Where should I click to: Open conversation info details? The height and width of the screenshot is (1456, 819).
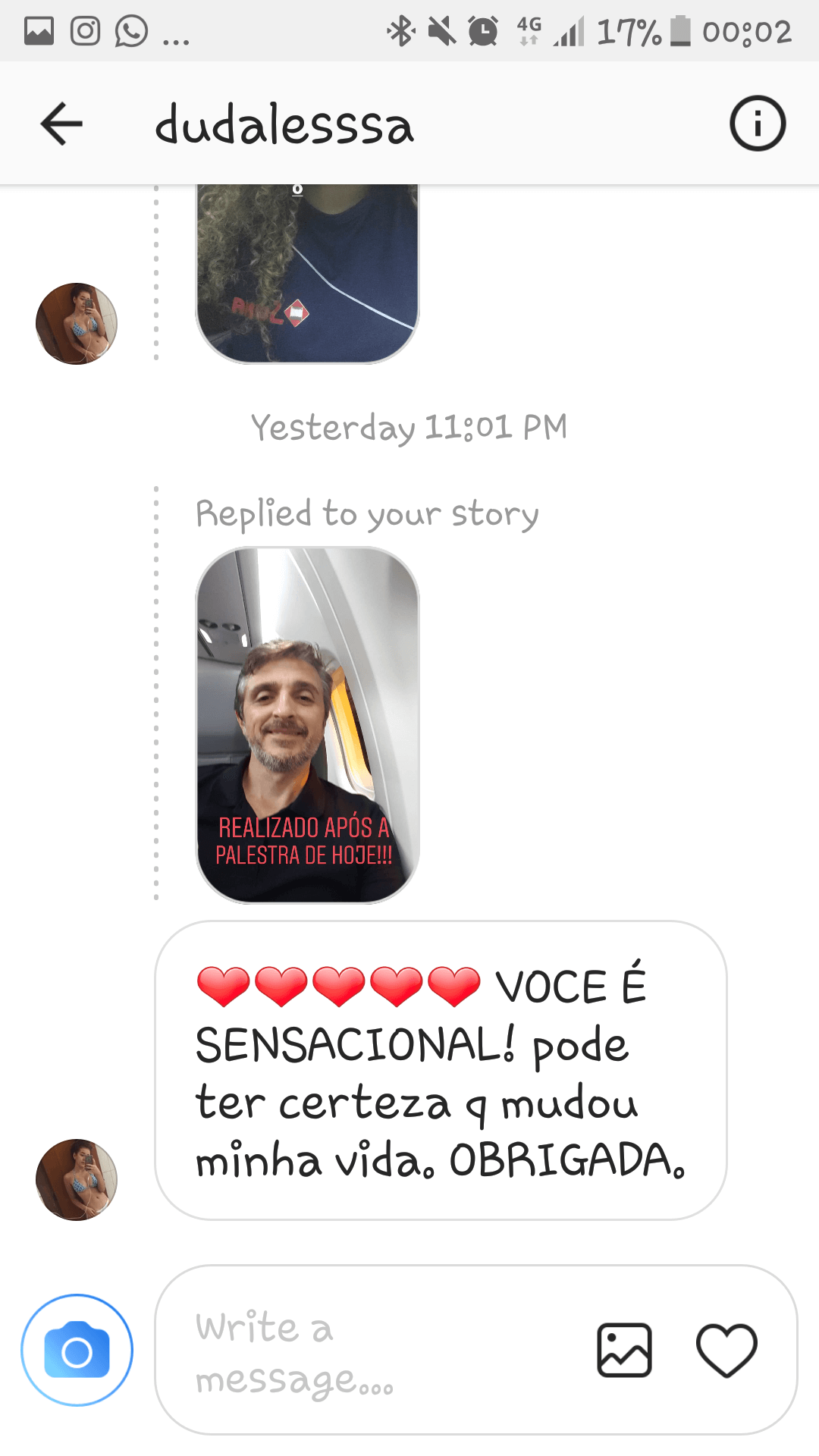click(758, 124)
